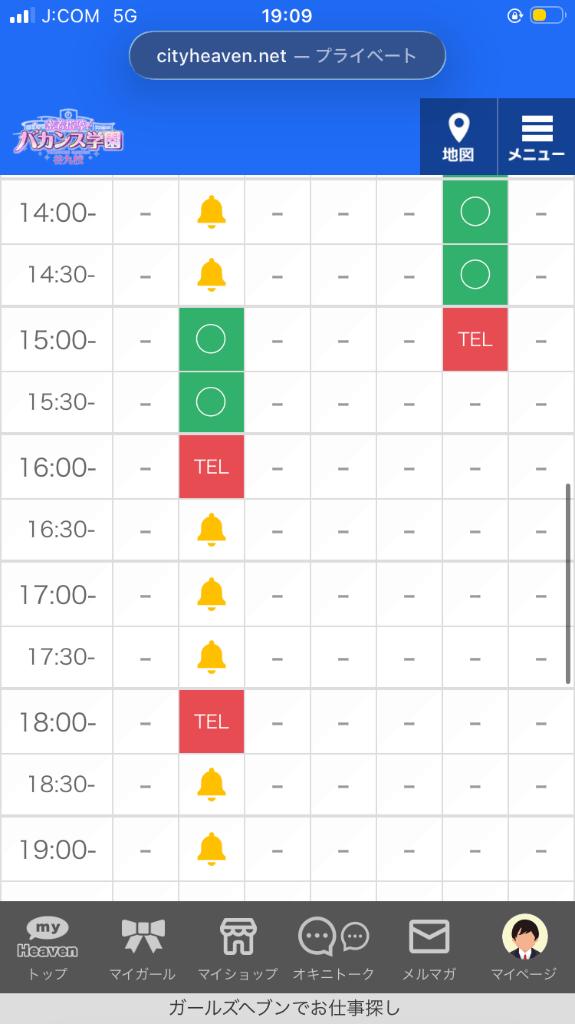Set a notification bell for 19:00
The height and width of the screenshot is (1024, 575).
tap(211, 849)
